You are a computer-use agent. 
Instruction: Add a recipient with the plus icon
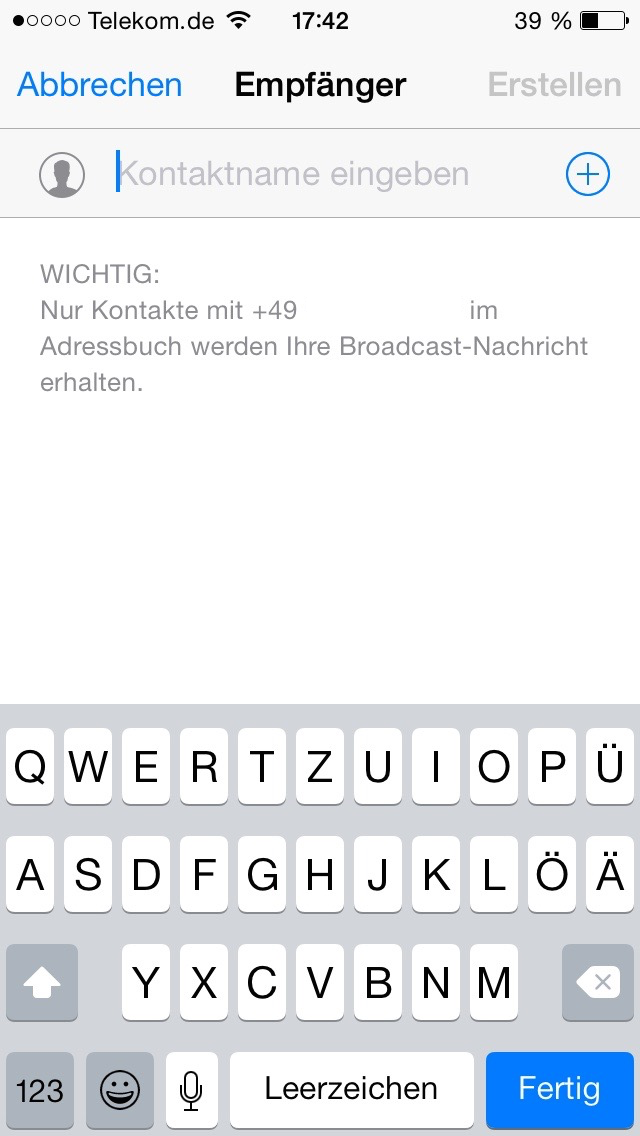[x=587, y=175]
